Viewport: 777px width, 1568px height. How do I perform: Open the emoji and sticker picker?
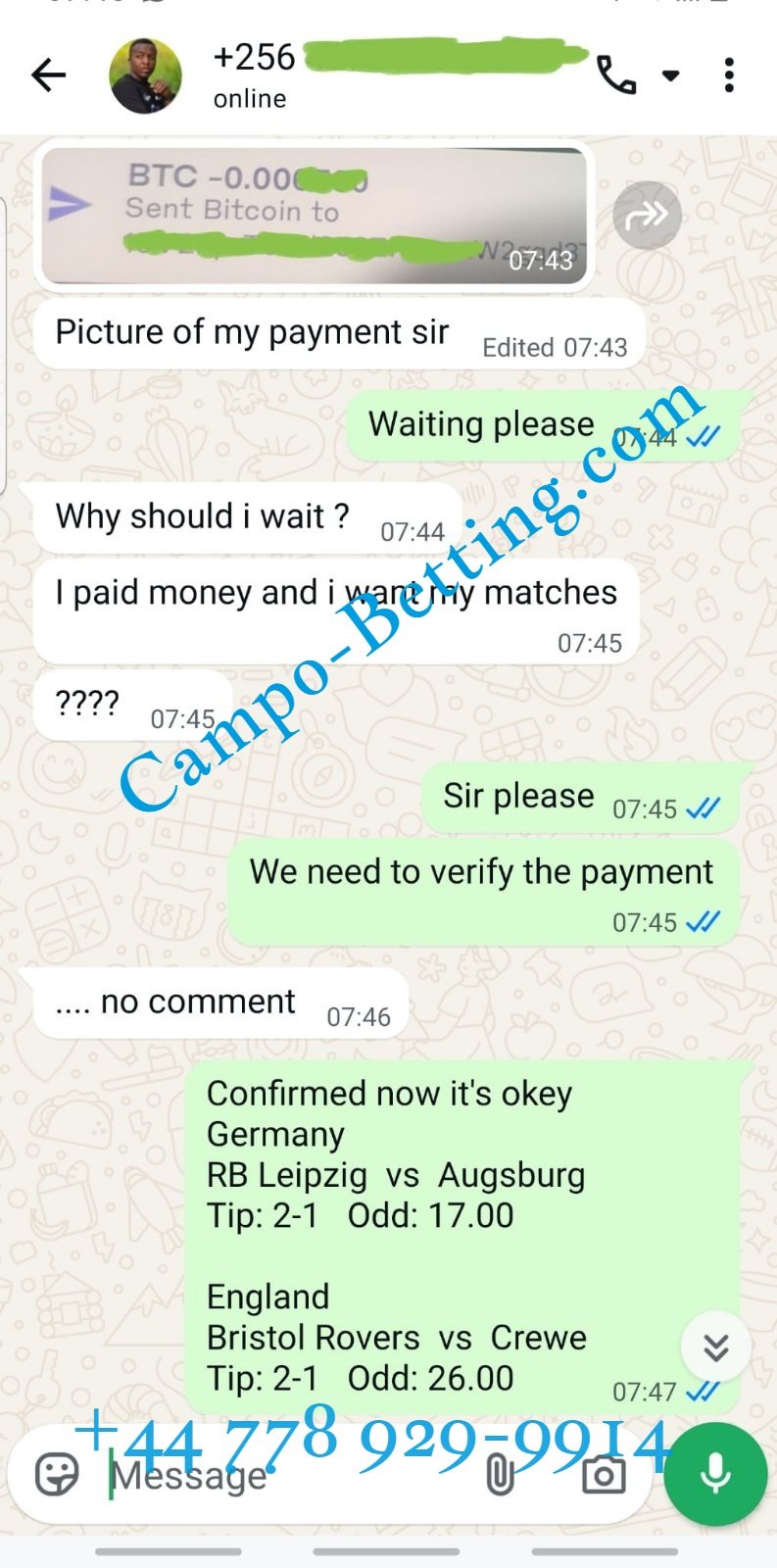(57, 1474)
